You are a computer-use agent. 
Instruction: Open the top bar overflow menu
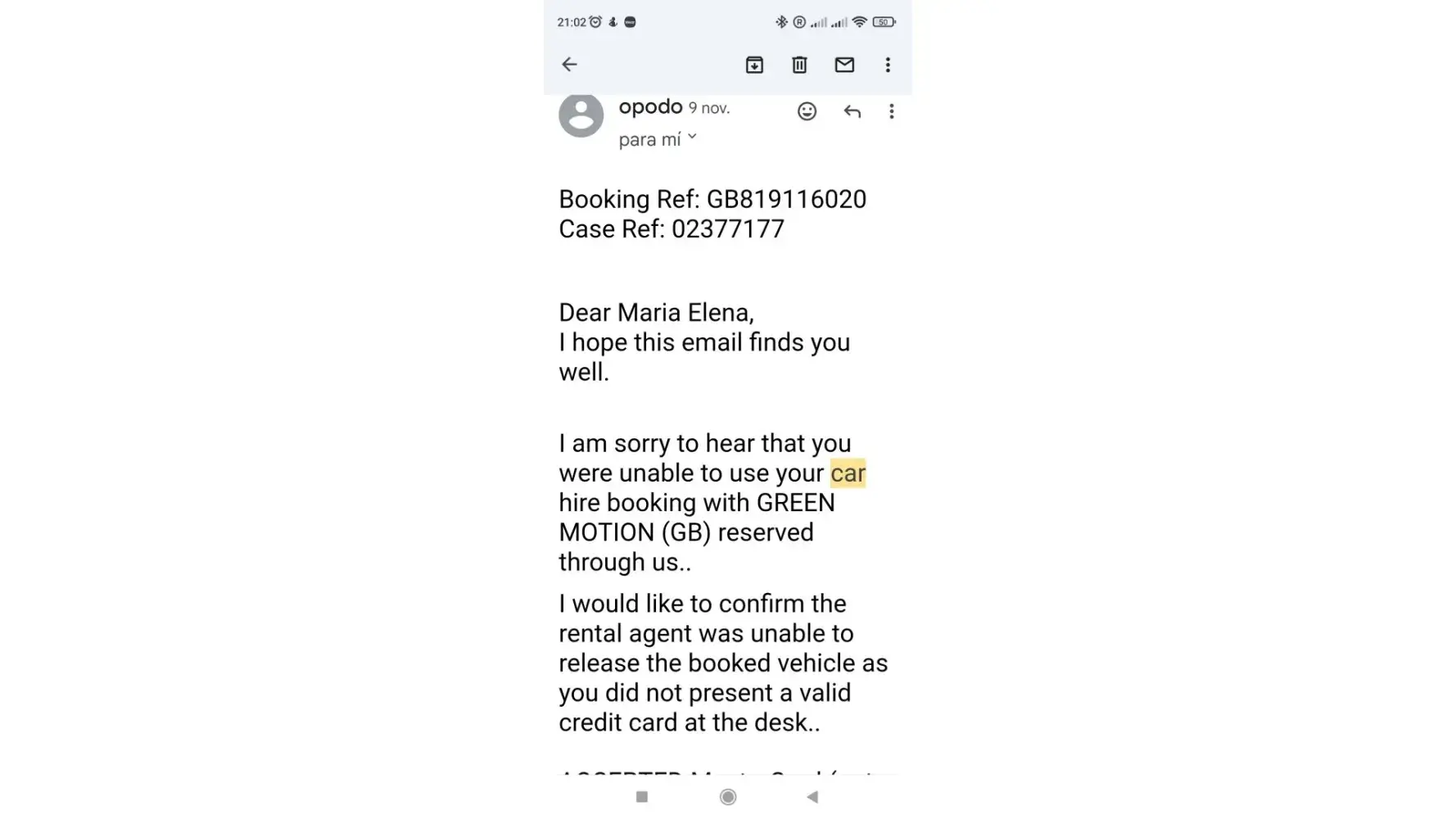pyautogui.click(x=888, y=65)
